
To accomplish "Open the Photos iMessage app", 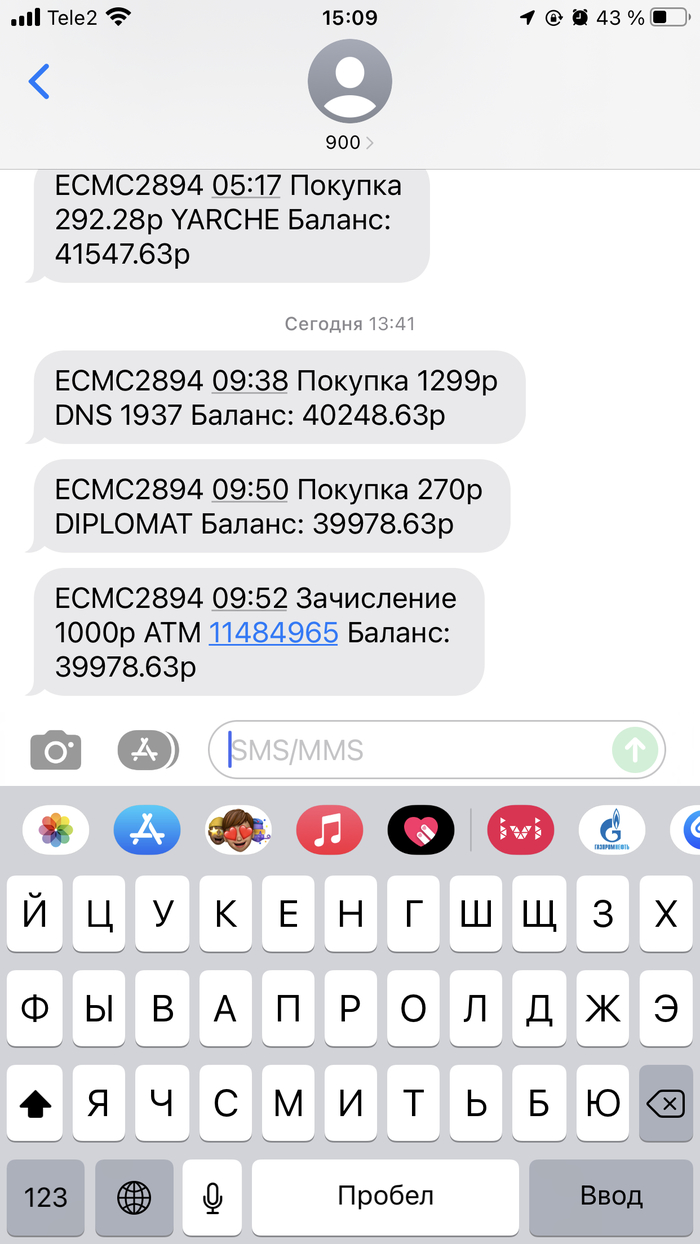I will (x=55, y=829).
